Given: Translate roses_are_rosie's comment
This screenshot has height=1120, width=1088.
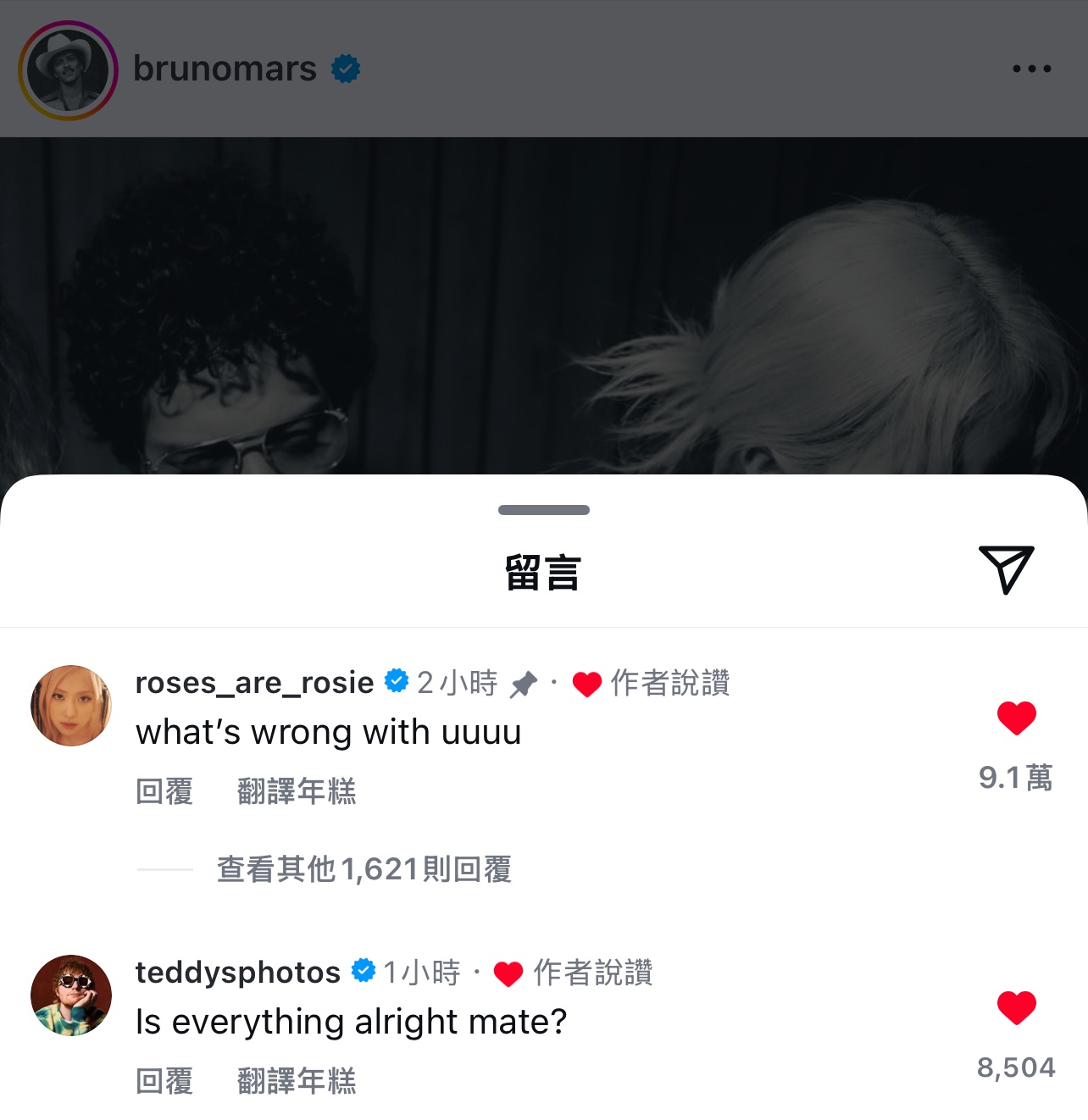Looking at the screenshot, I should point(297,791).
